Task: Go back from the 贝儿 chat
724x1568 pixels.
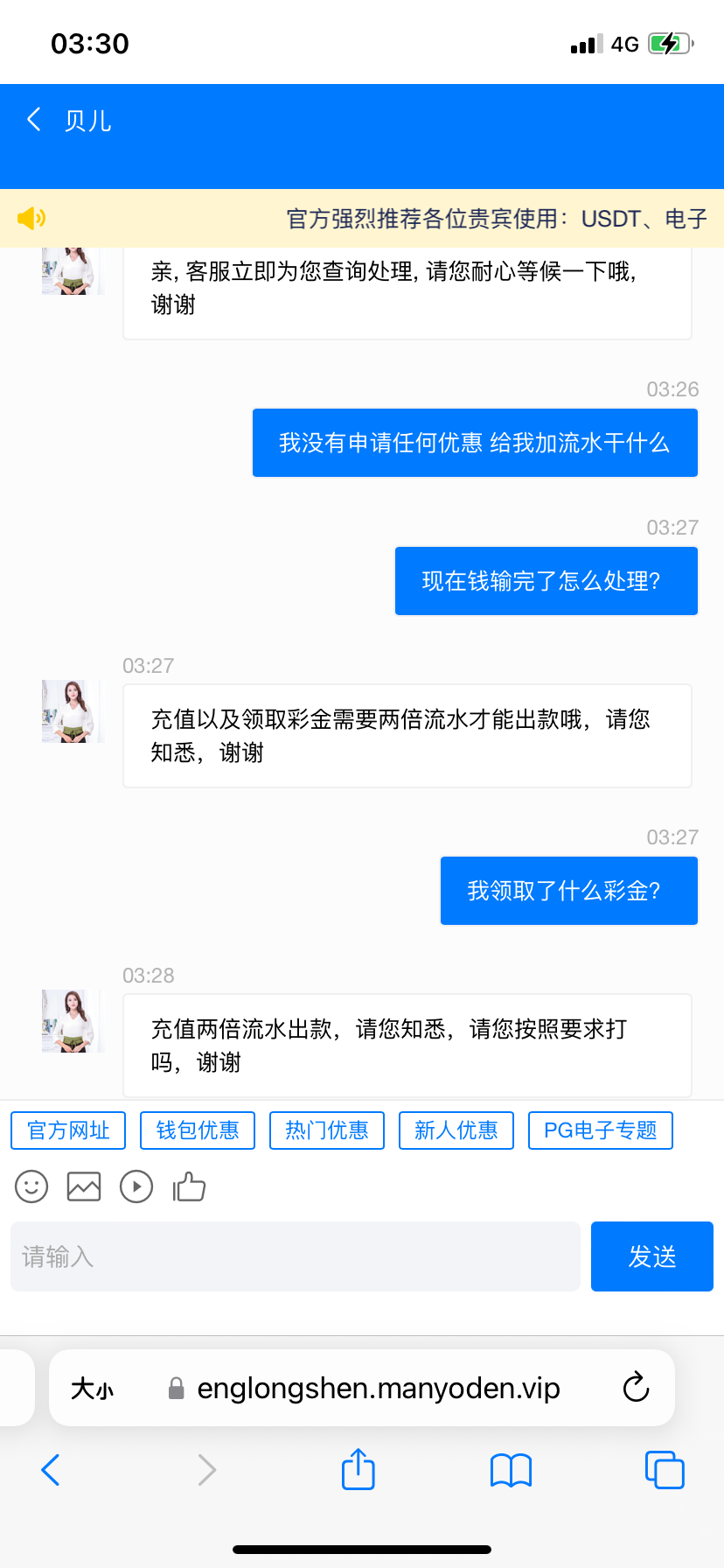Action: tap(35, 120)
